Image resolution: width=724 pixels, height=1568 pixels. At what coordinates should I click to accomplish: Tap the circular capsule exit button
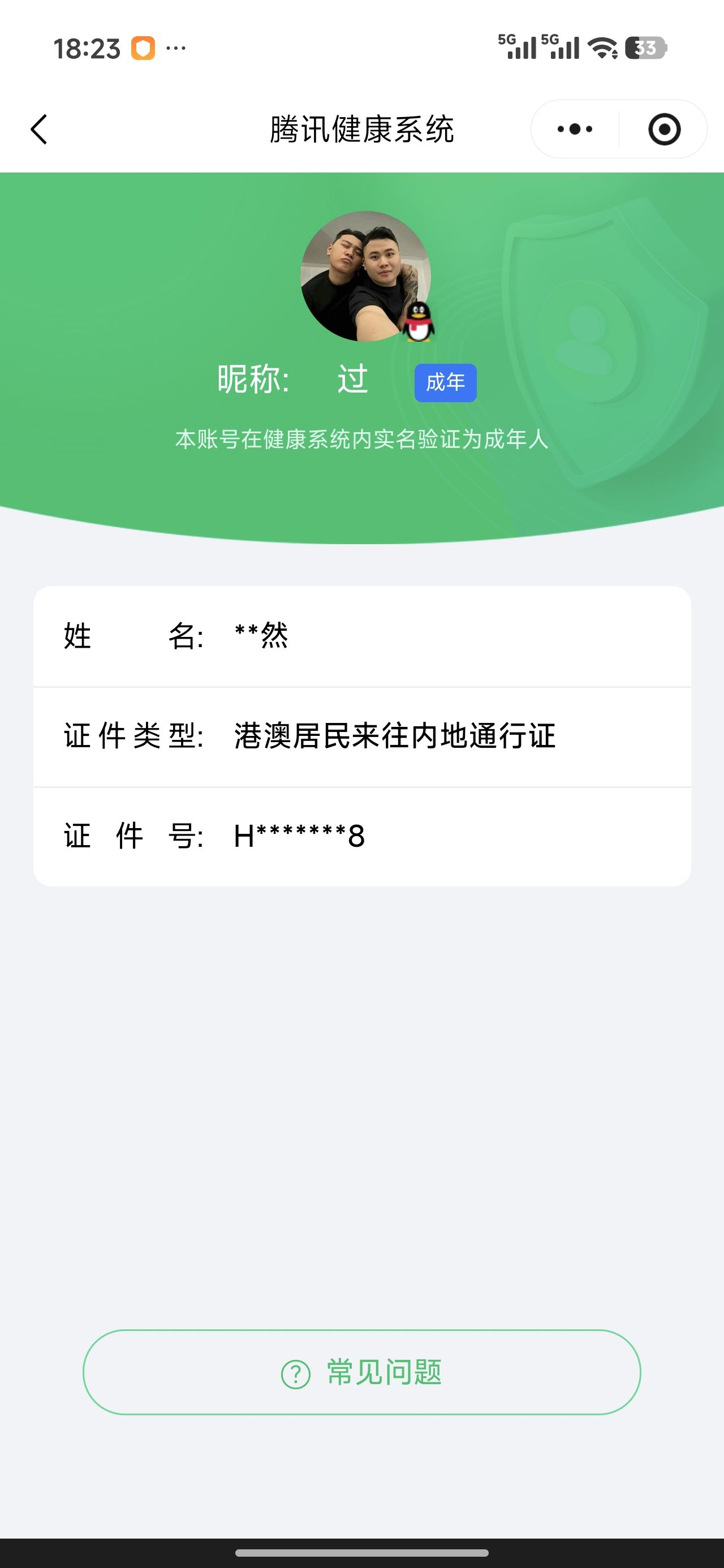pyautogui.click(x=664, y=129)
